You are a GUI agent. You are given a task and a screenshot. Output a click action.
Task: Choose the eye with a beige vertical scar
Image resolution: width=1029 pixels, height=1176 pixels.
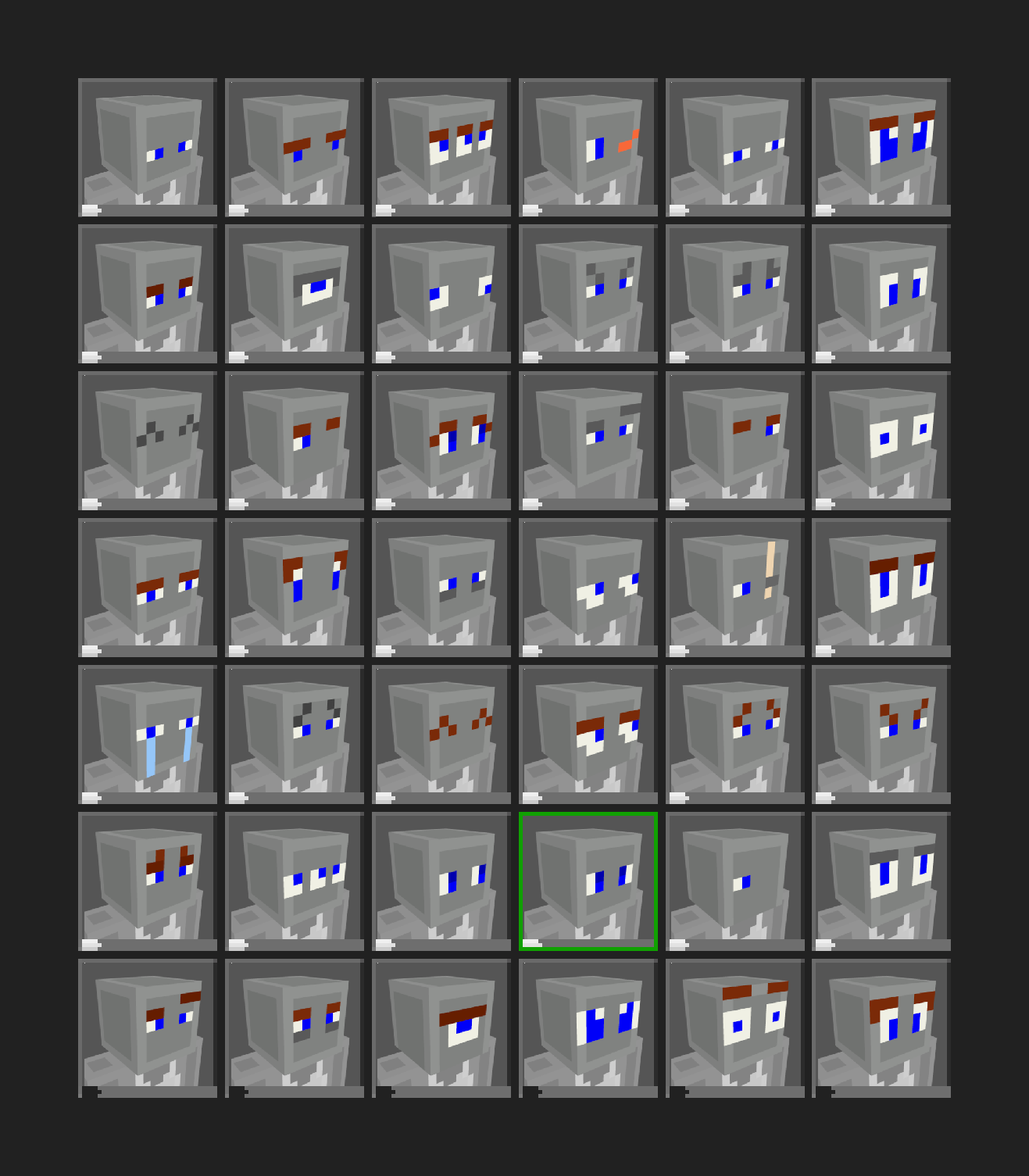[735, 588]
